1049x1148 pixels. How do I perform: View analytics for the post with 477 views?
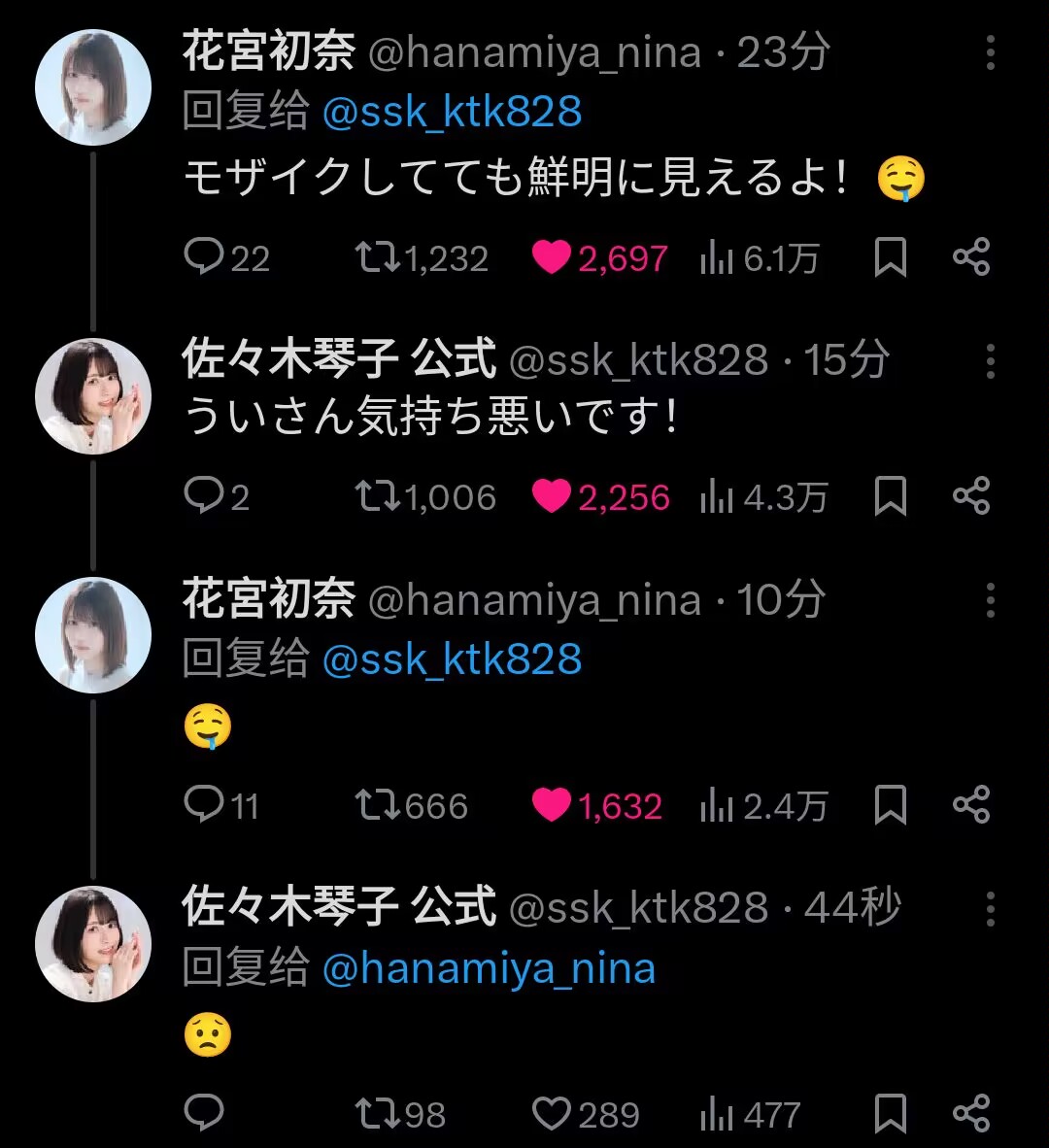pos(717,1114)
